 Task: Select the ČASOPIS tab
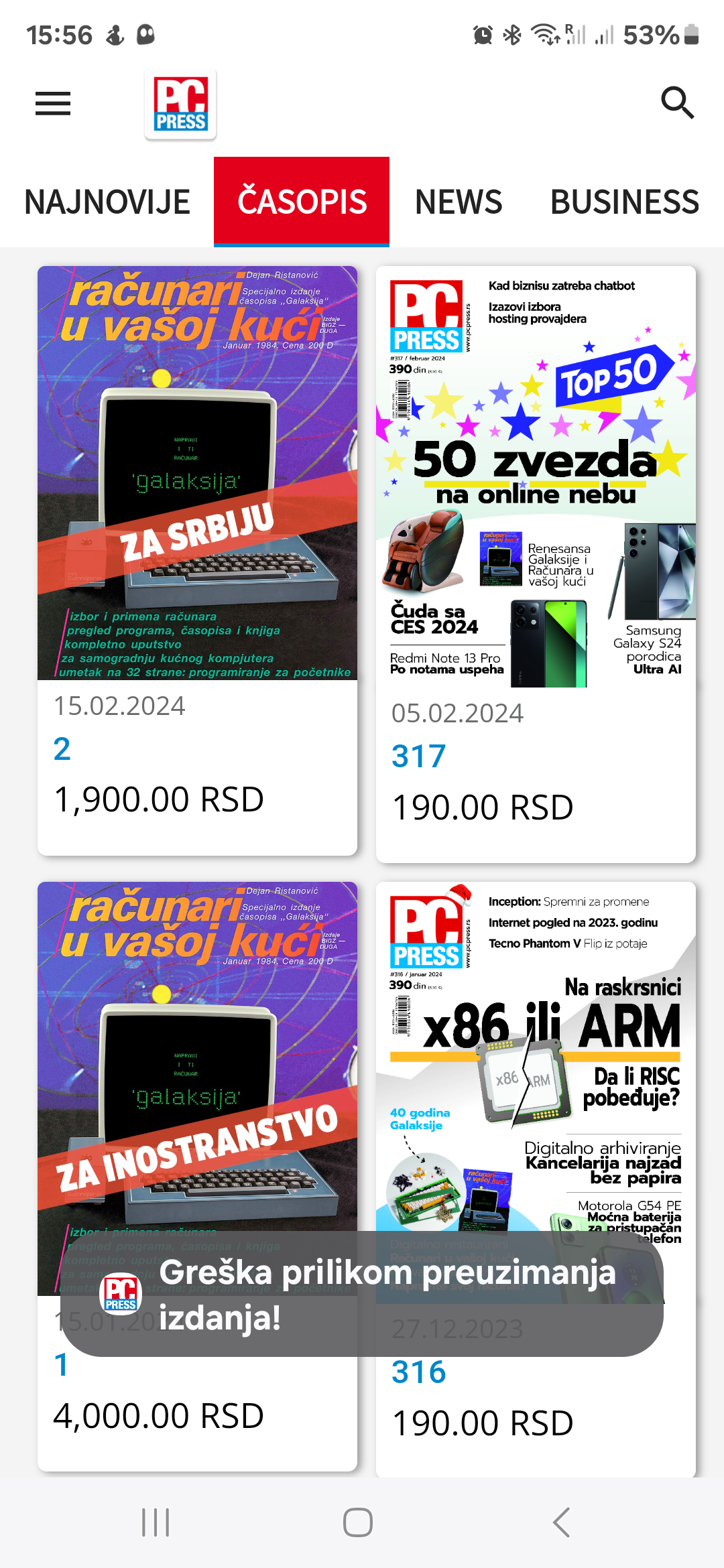(302, 202)
